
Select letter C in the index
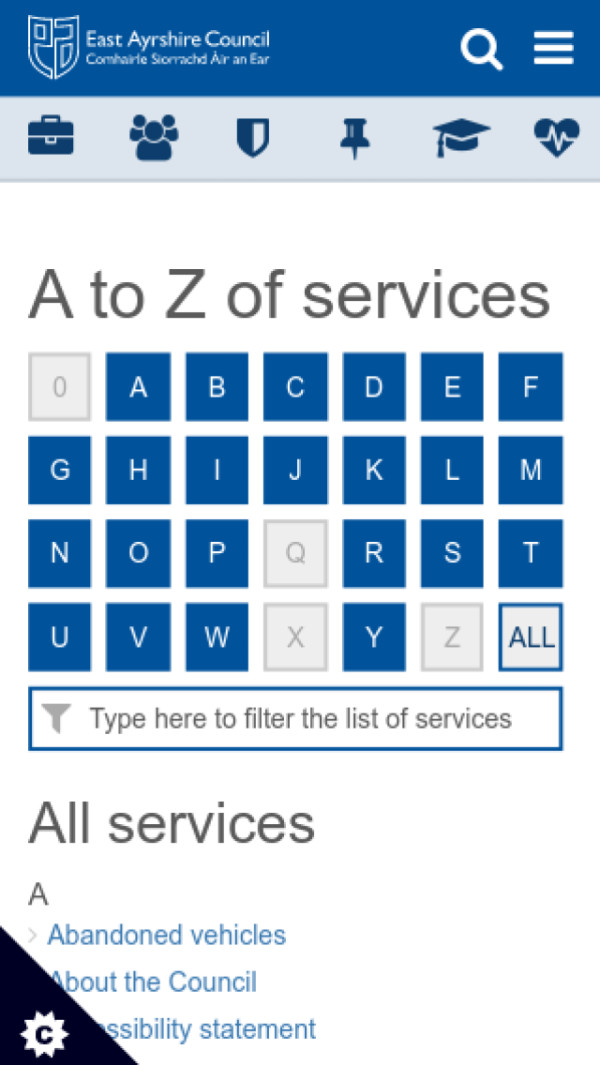(x=295, y=387)
